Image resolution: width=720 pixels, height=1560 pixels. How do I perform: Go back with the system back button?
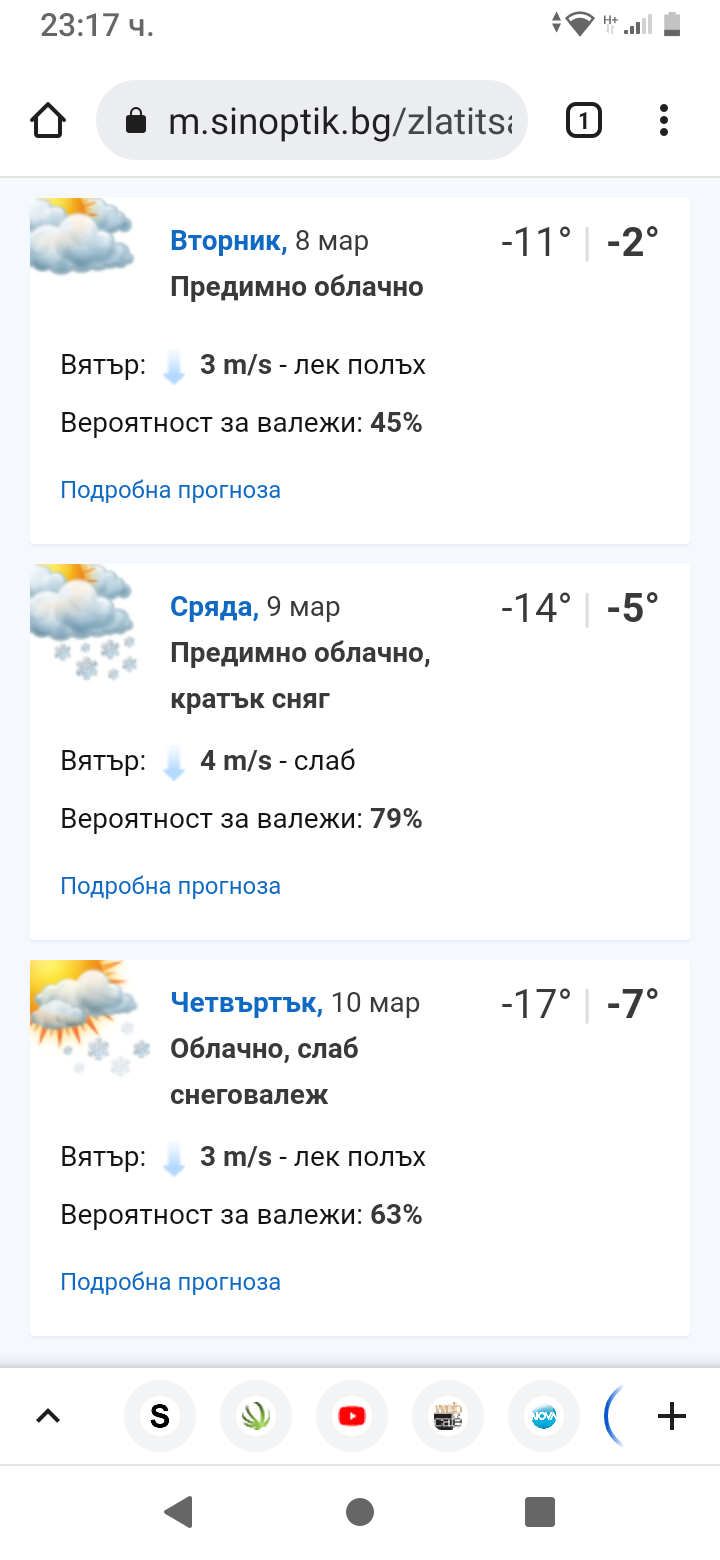(x=178, y=1511)
